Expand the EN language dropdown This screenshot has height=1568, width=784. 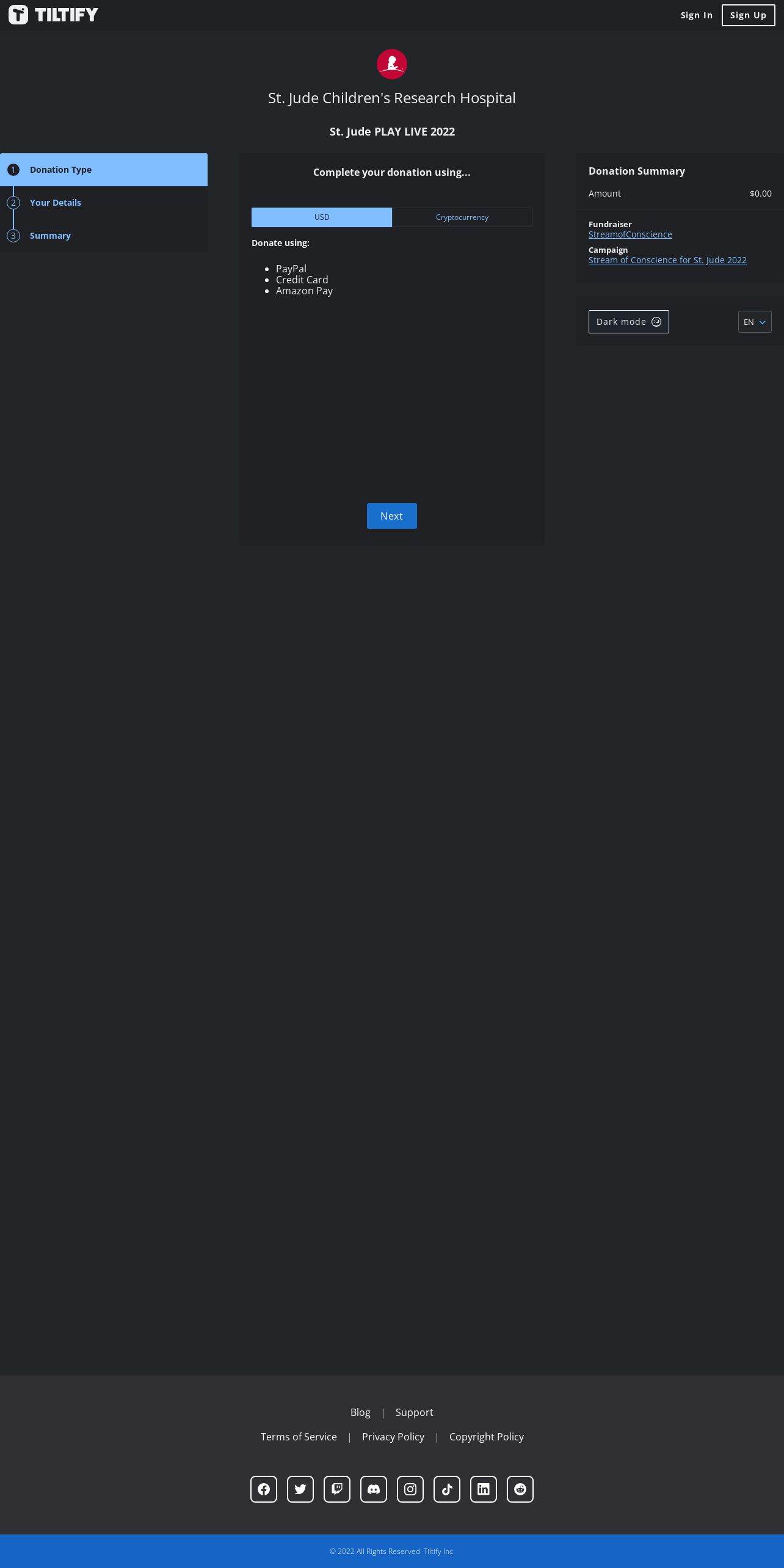(x=755, y=322)
